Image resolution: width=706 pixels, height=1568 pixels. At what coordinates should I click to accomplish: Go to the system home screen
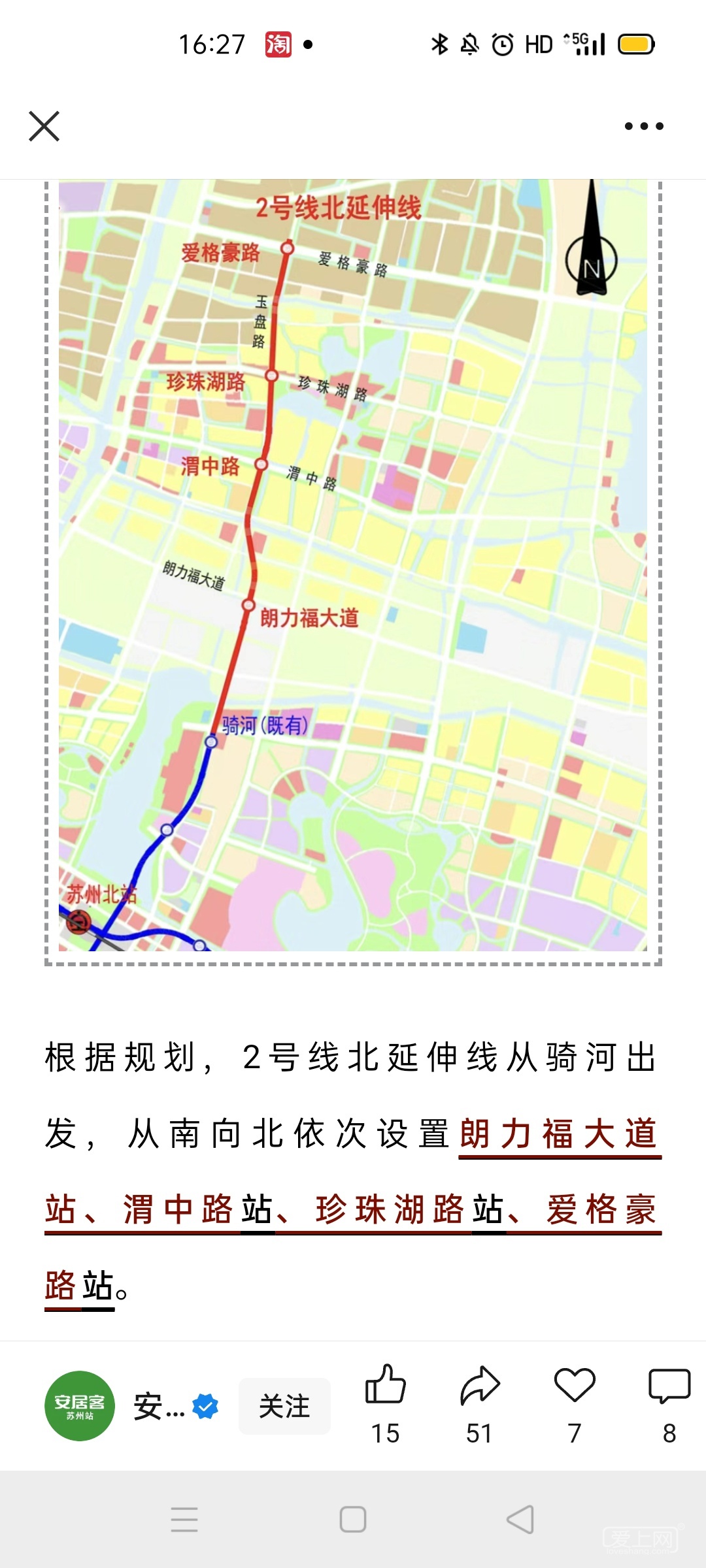click(x=353, y=1520)
